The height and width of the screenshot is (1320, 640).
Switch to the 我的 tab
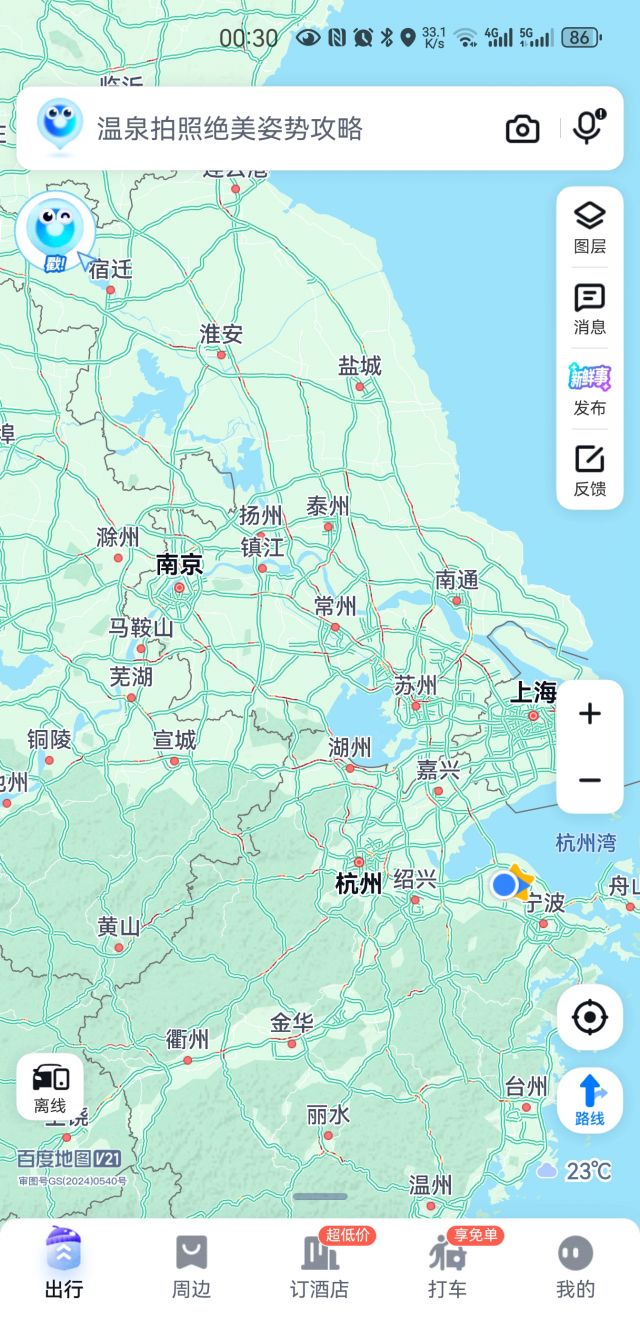point(575,1267)
